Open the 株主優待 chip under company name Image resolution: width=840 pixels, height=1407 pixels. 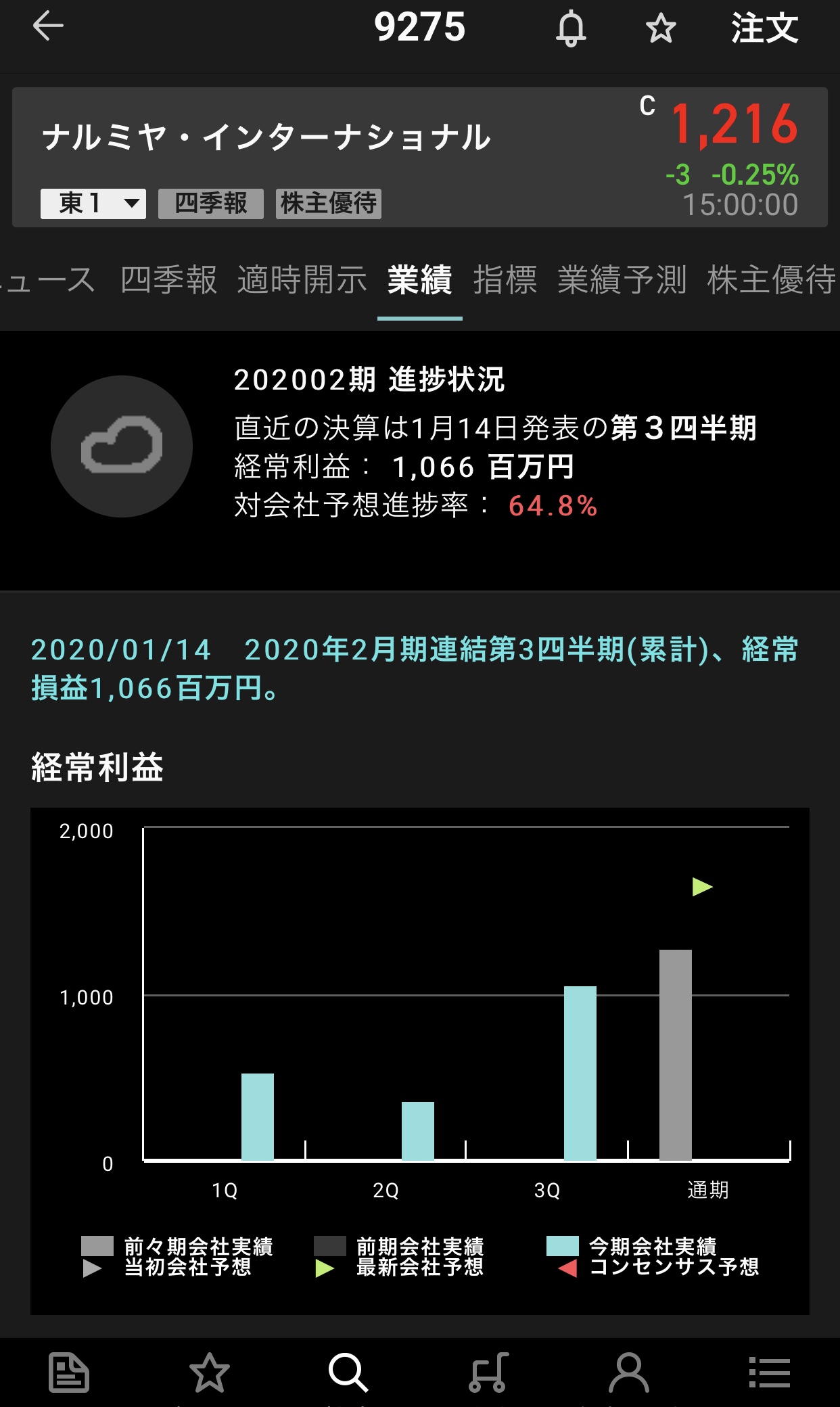[329, 203]
